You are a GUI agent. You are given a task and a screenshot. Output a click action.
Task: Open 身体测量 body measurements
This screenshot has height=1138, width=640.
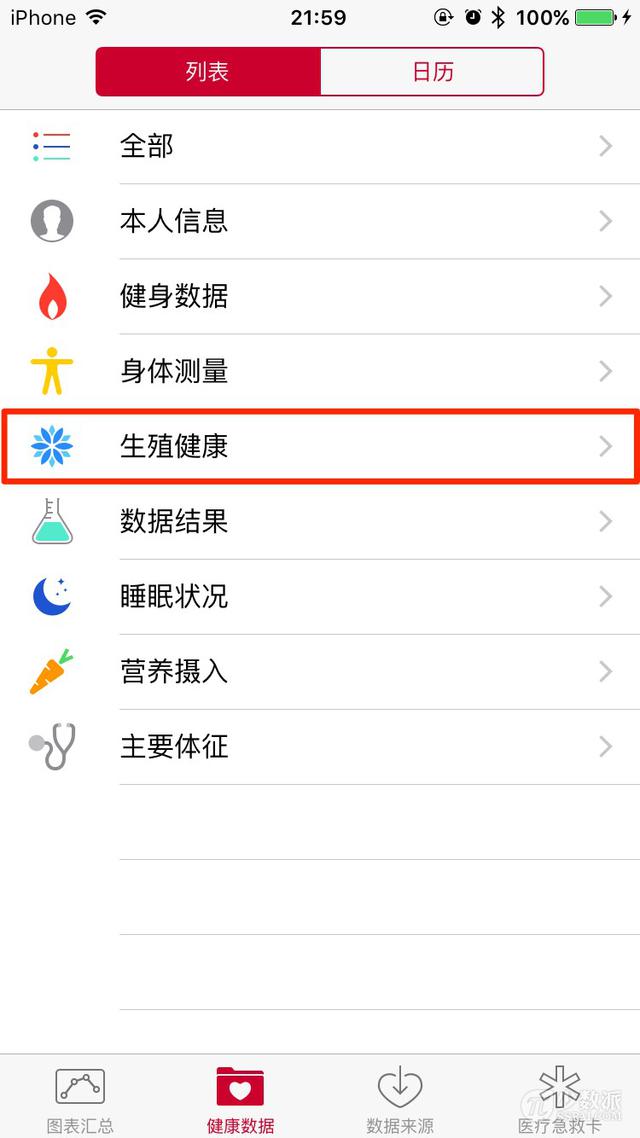click(320, 371)
